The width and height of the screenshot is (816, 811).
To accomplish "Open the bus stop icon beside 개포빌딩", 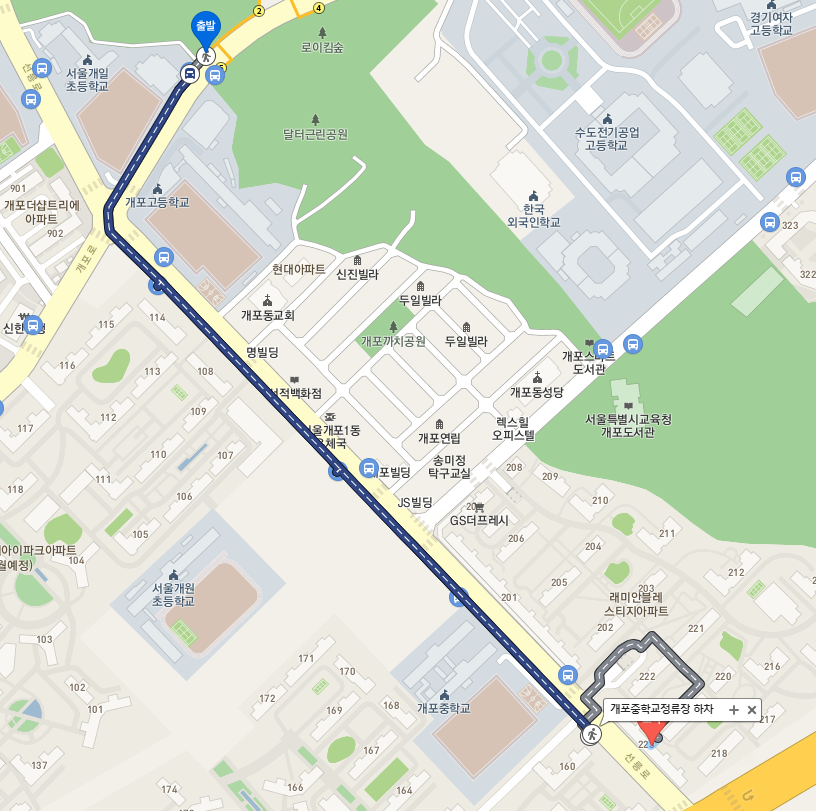I will 368,467.
